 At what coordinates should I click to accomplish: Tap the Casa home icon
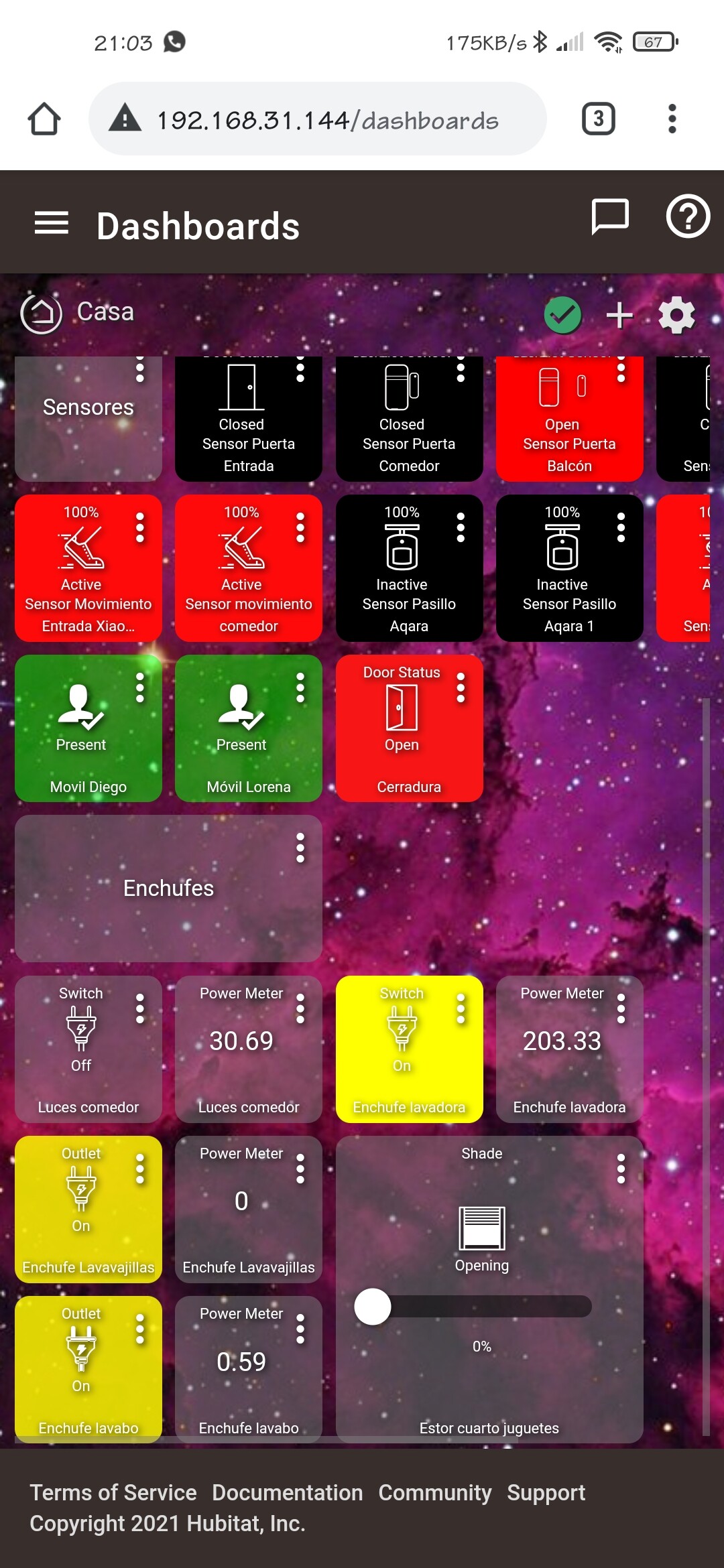41,313
